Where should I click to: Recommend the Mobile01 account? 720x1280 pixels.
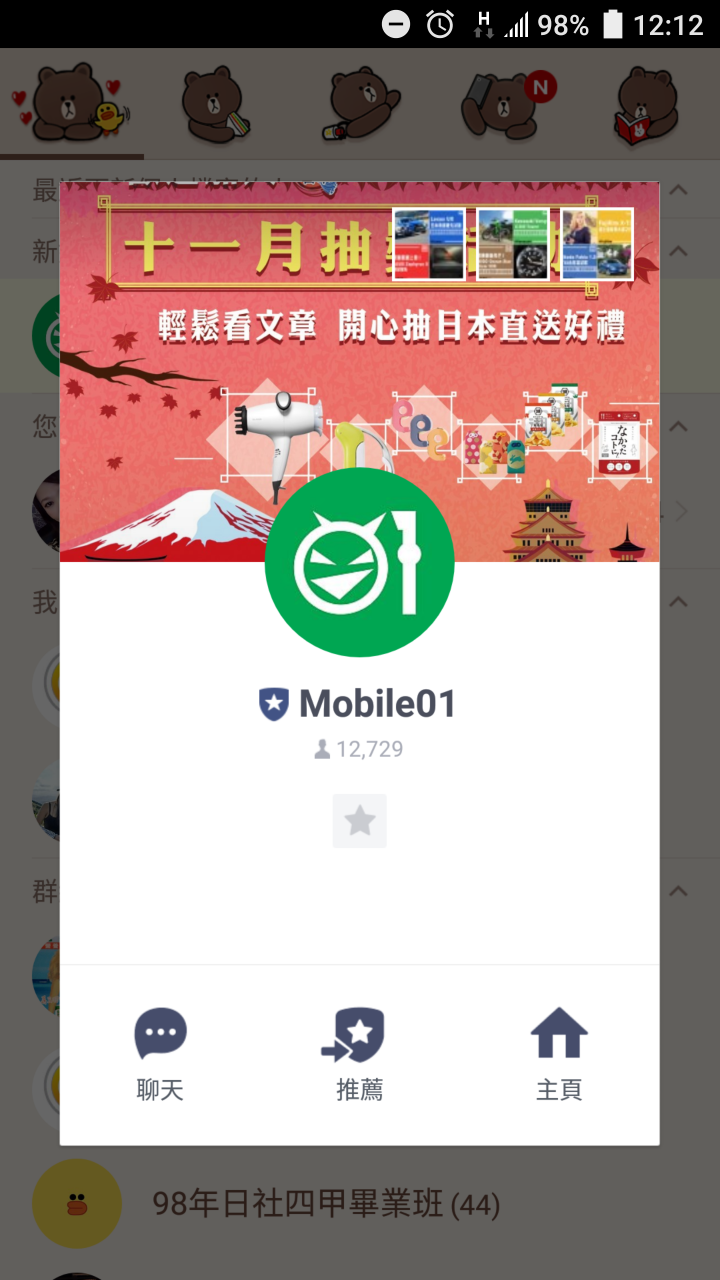[359, 1053]
